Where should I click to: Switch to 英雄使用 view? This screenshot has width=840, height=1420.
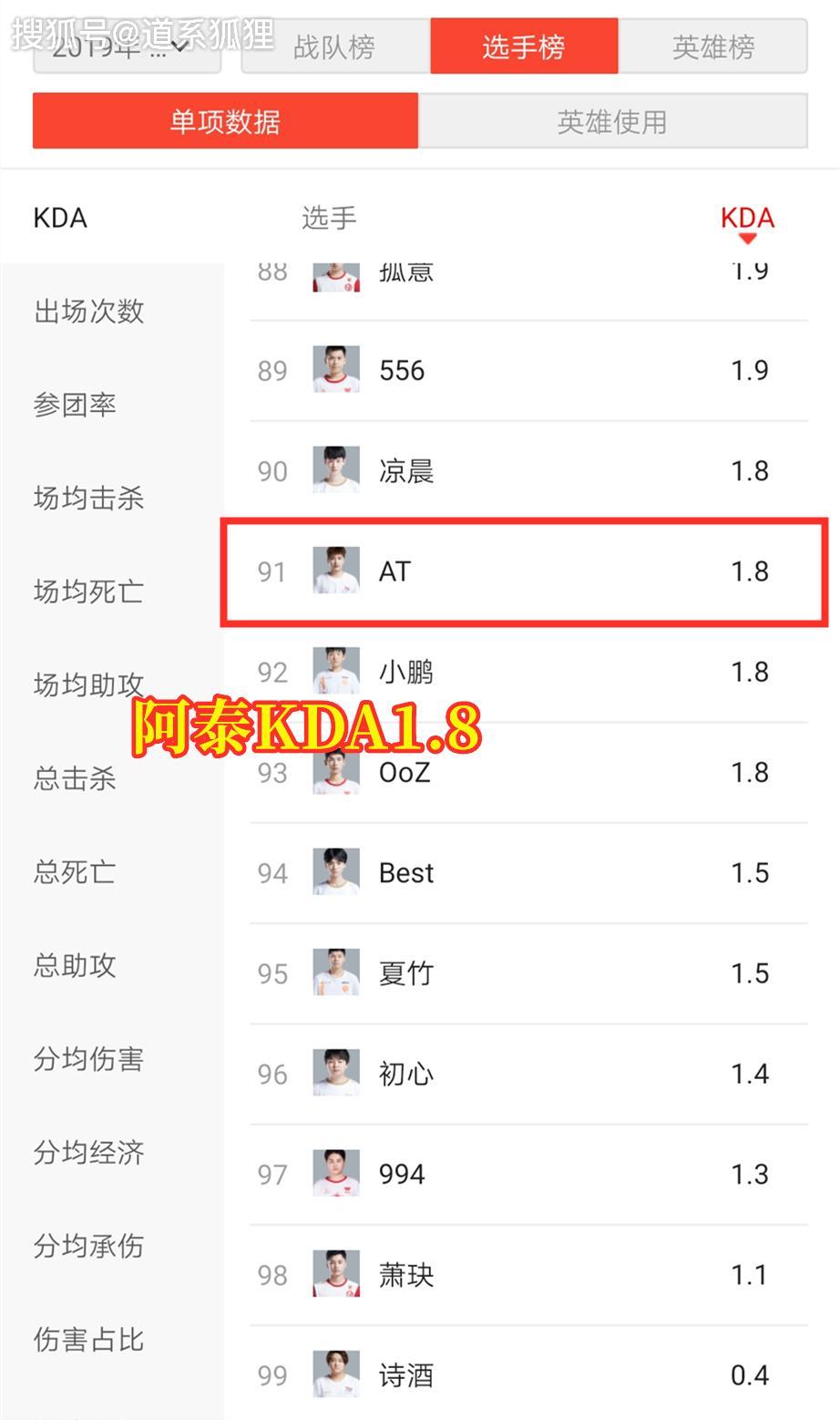click(x=612, y=121)
